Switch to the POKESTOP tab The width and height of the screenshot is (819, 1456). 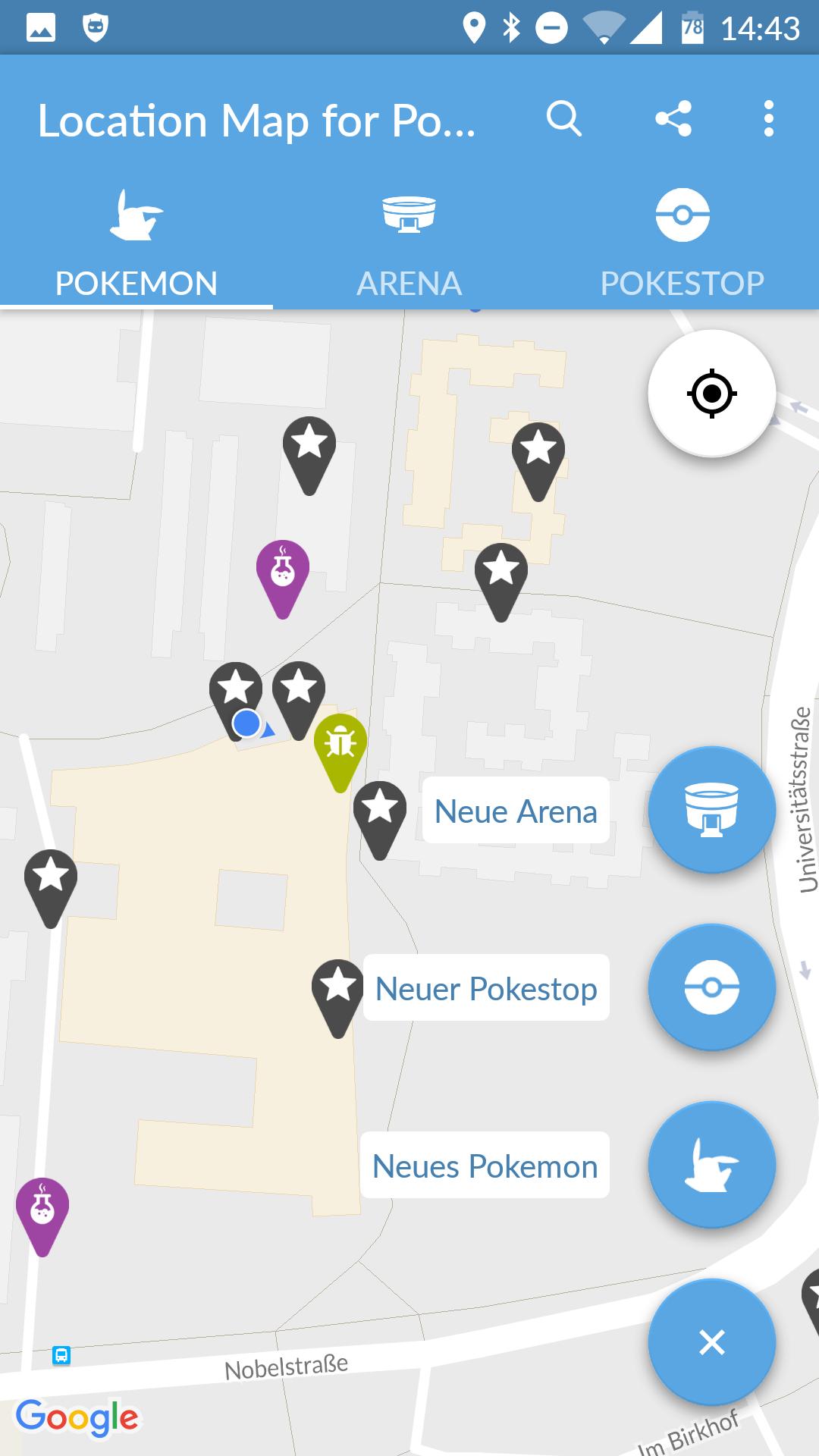(x=681, y=282)
